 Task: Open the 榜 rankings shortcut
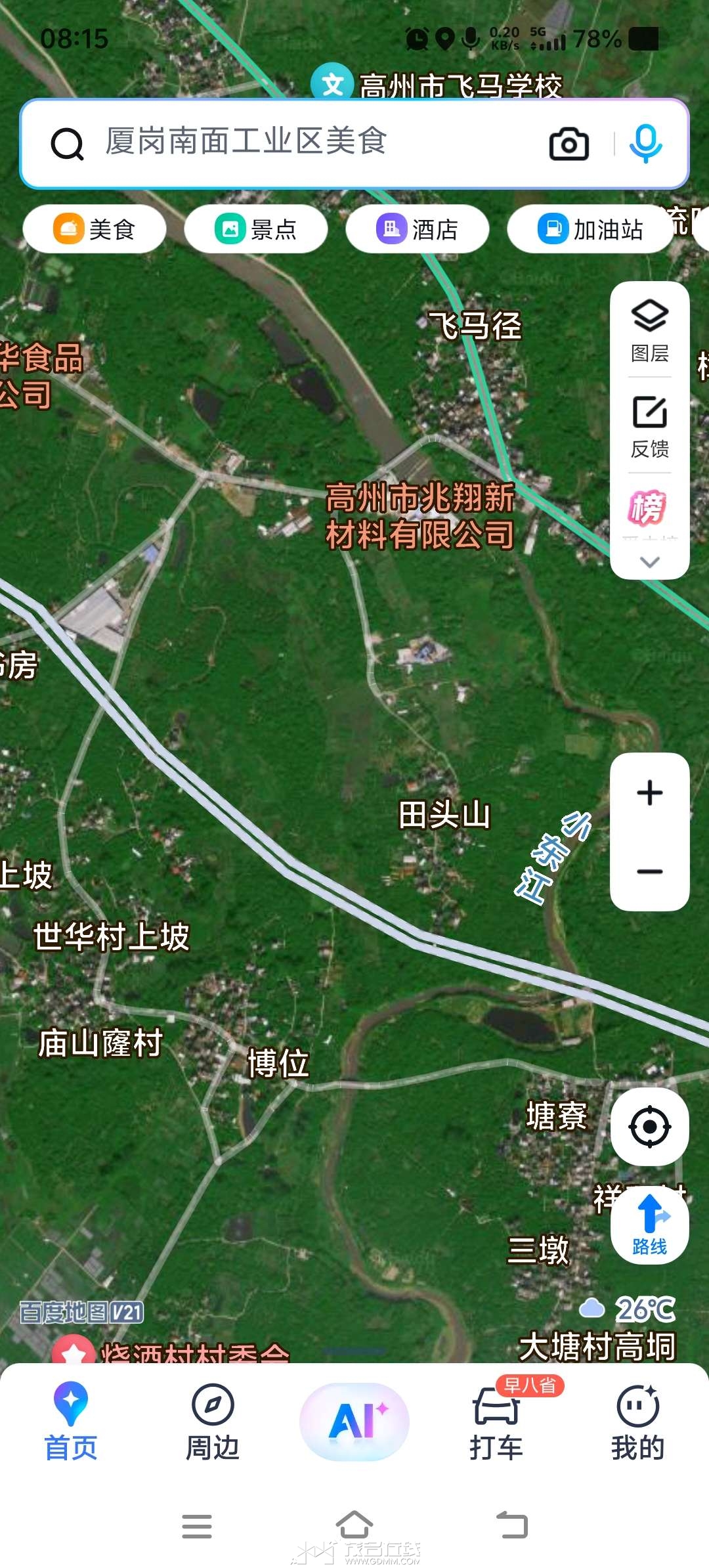648,508
